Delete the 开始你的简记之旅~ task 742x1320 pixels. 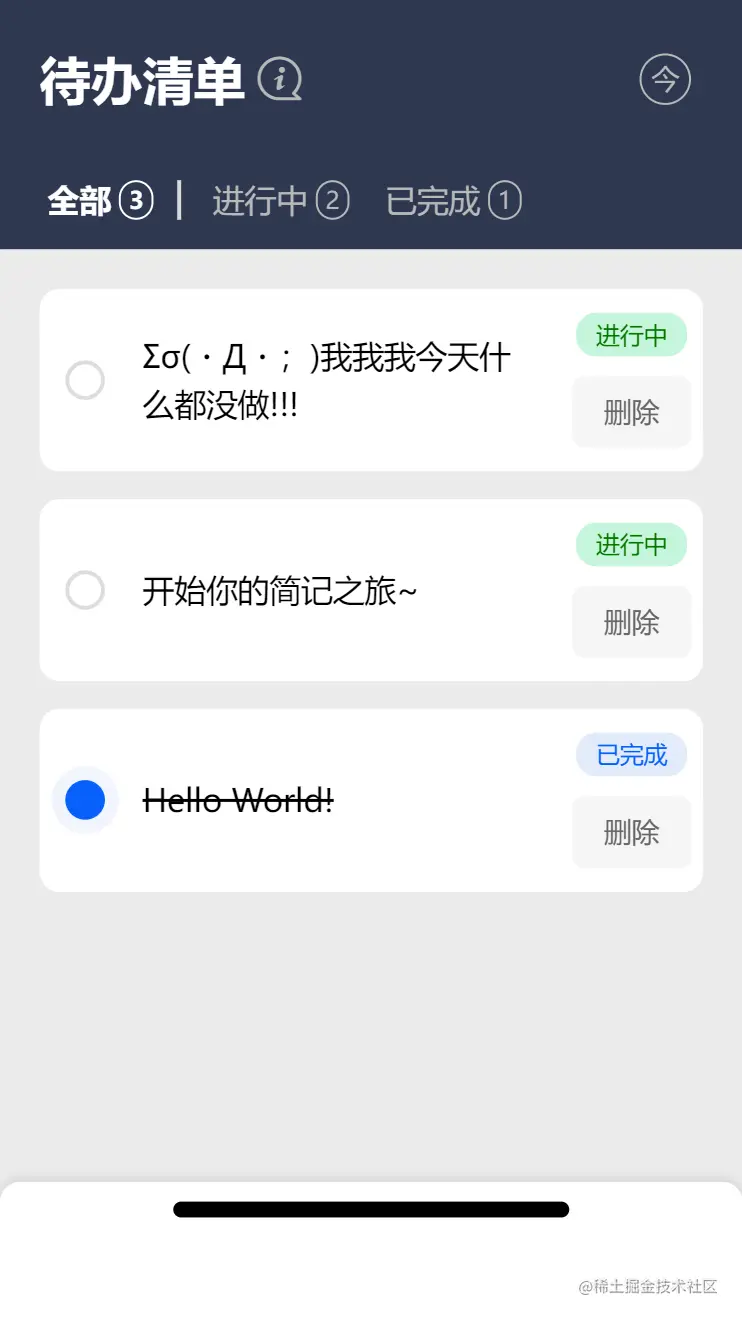(x=631, y=622)
